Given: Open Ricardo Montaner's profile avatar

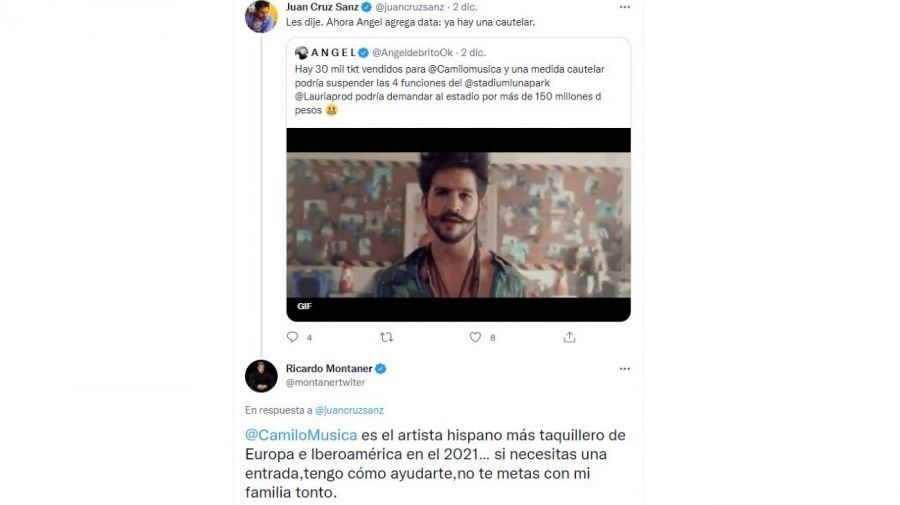Looking at the screenshot, I should tap(262, 375).
